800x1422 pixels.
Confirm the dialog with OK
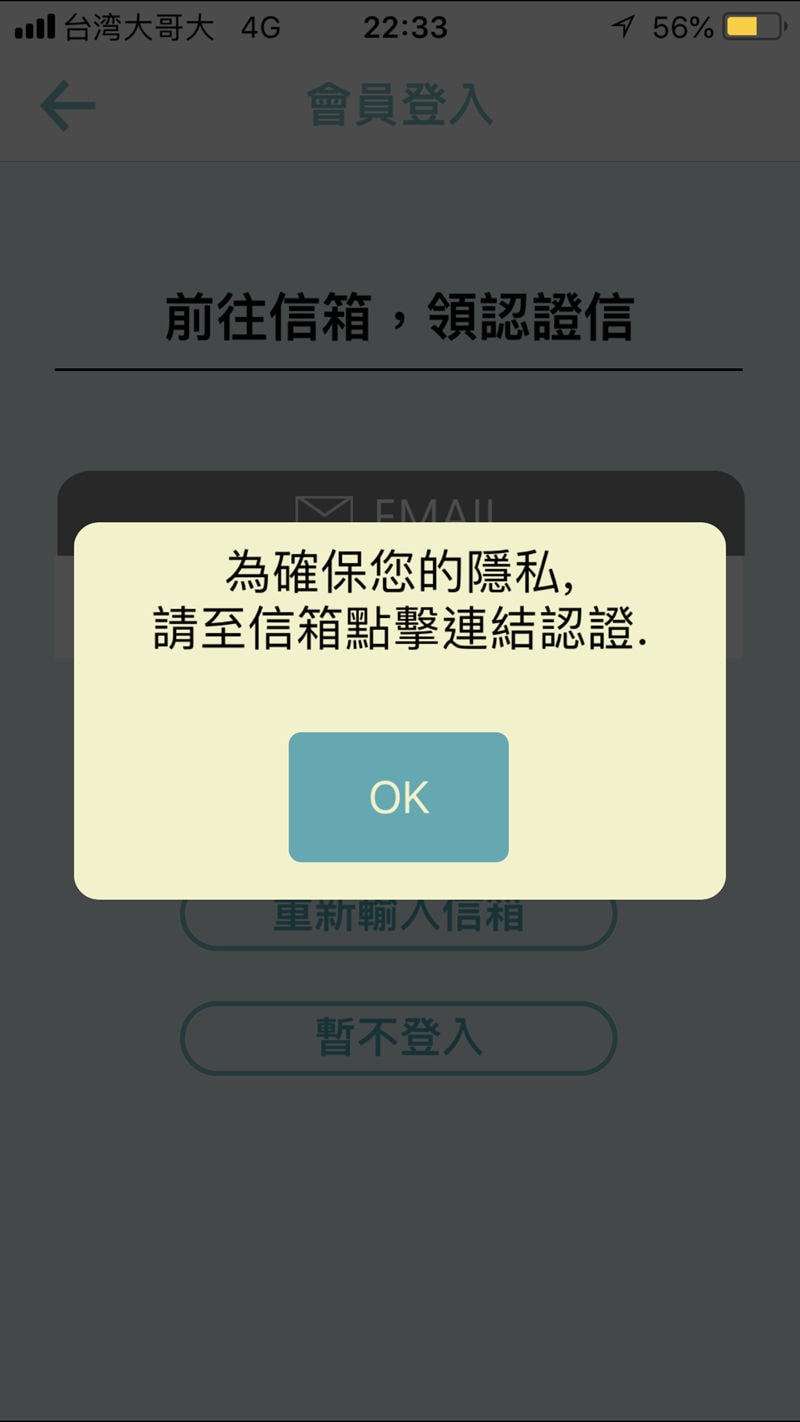tap(398, 797)
